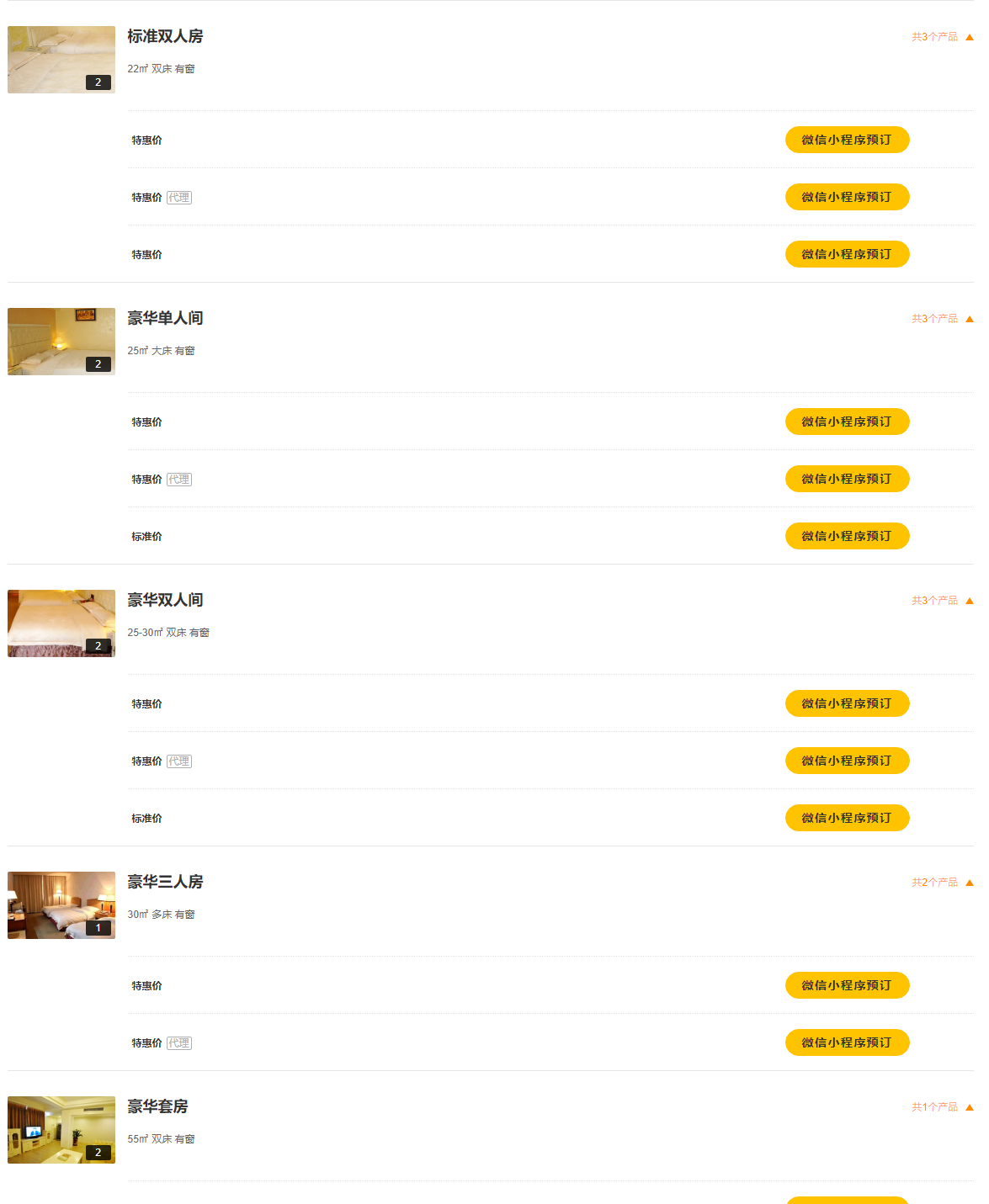This screenshot has width=989, height=1204.
Task: Book 标准双人房 代理 特惠价 via 微信小程序预订
Action: click(847, 197)
